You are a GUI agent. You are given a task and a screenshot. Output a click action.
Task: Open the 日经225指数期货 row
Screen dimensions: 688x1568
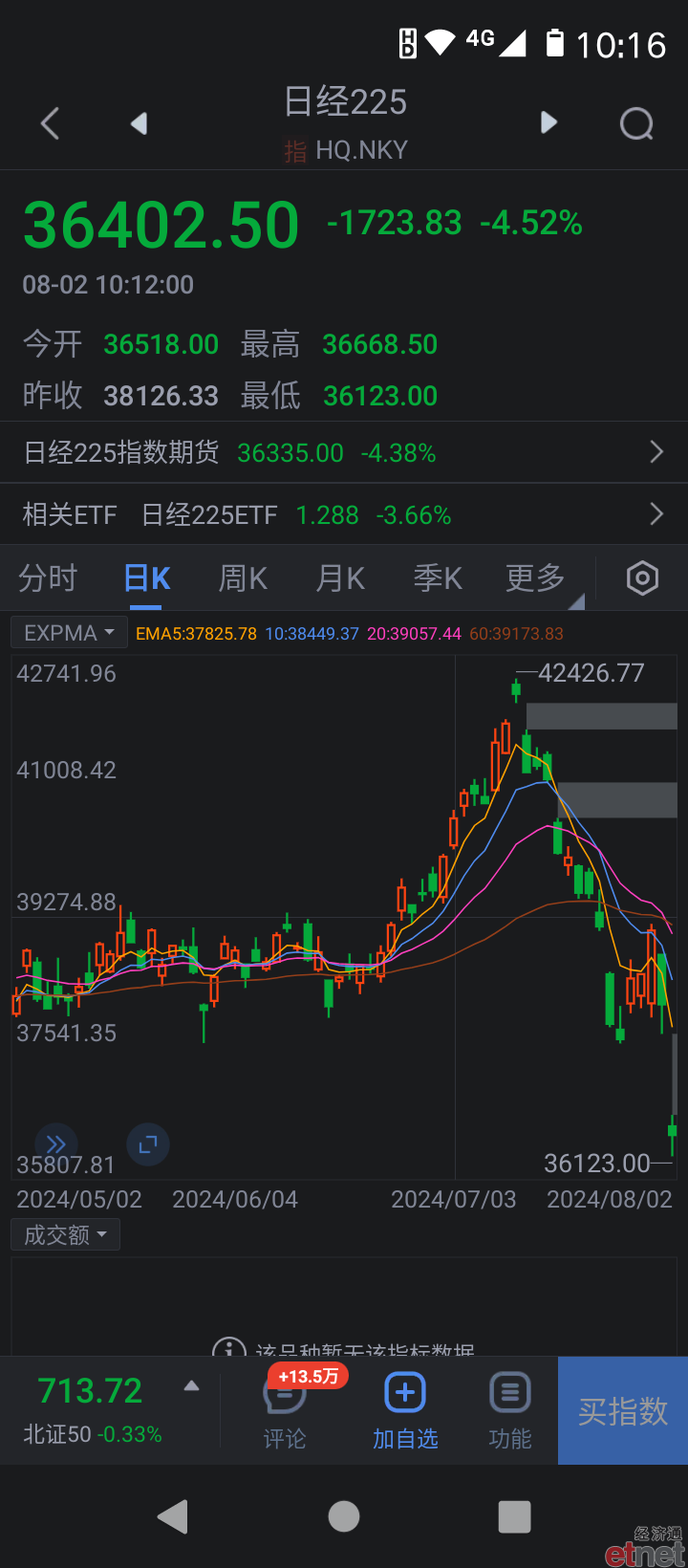click(344, 452)
